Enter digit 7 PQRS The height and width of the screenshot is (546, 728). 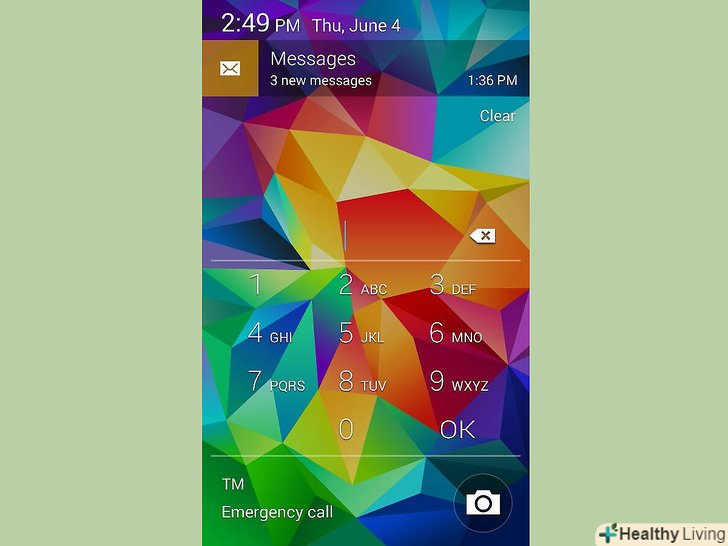pos(275,381)
